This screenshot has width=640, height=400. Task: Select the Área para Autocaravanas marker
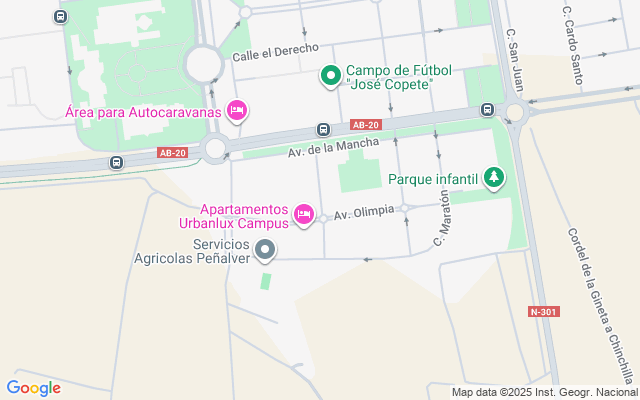pyautogui.click(x=237, y=110)
